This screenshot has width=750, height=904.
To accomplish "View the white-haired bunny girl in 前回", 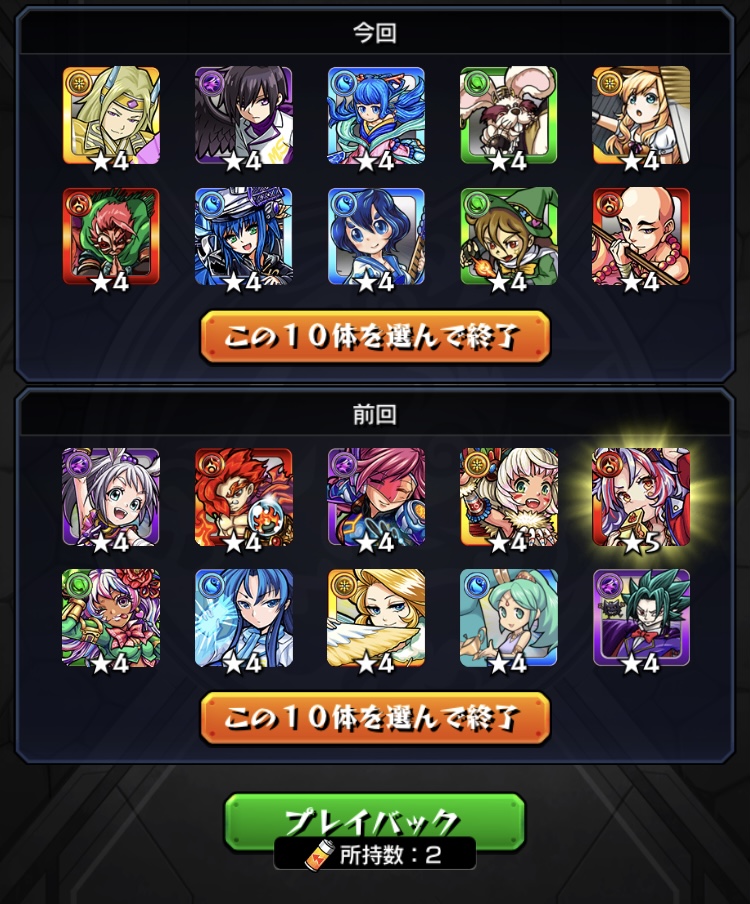I will [111, 497].
